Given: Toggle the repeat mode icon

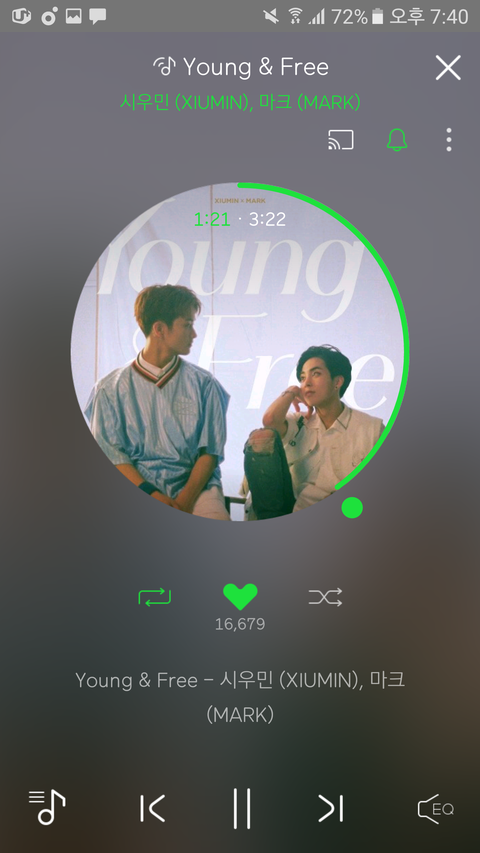Looking at the screenshot, I should pos(155,597).
